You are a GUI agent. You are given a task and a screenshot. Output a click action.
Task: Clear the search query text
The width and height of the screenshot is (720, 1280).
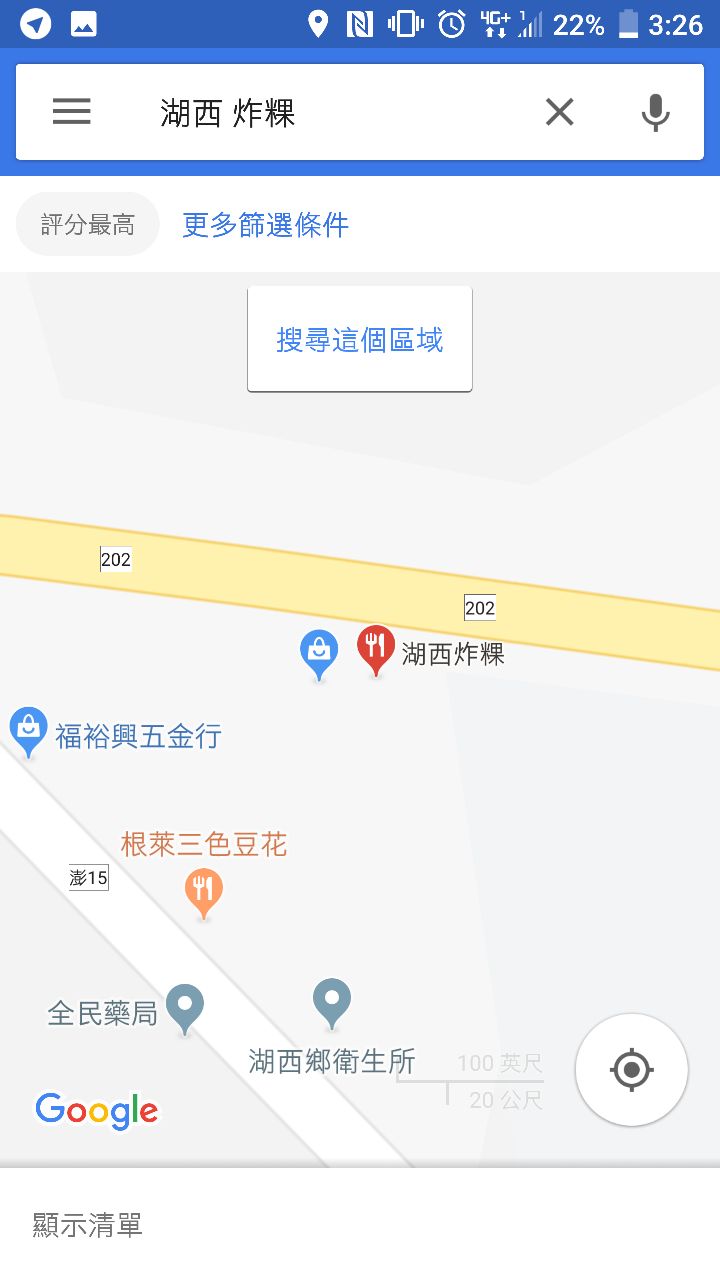pyautogui.click(x=560, y=112)
